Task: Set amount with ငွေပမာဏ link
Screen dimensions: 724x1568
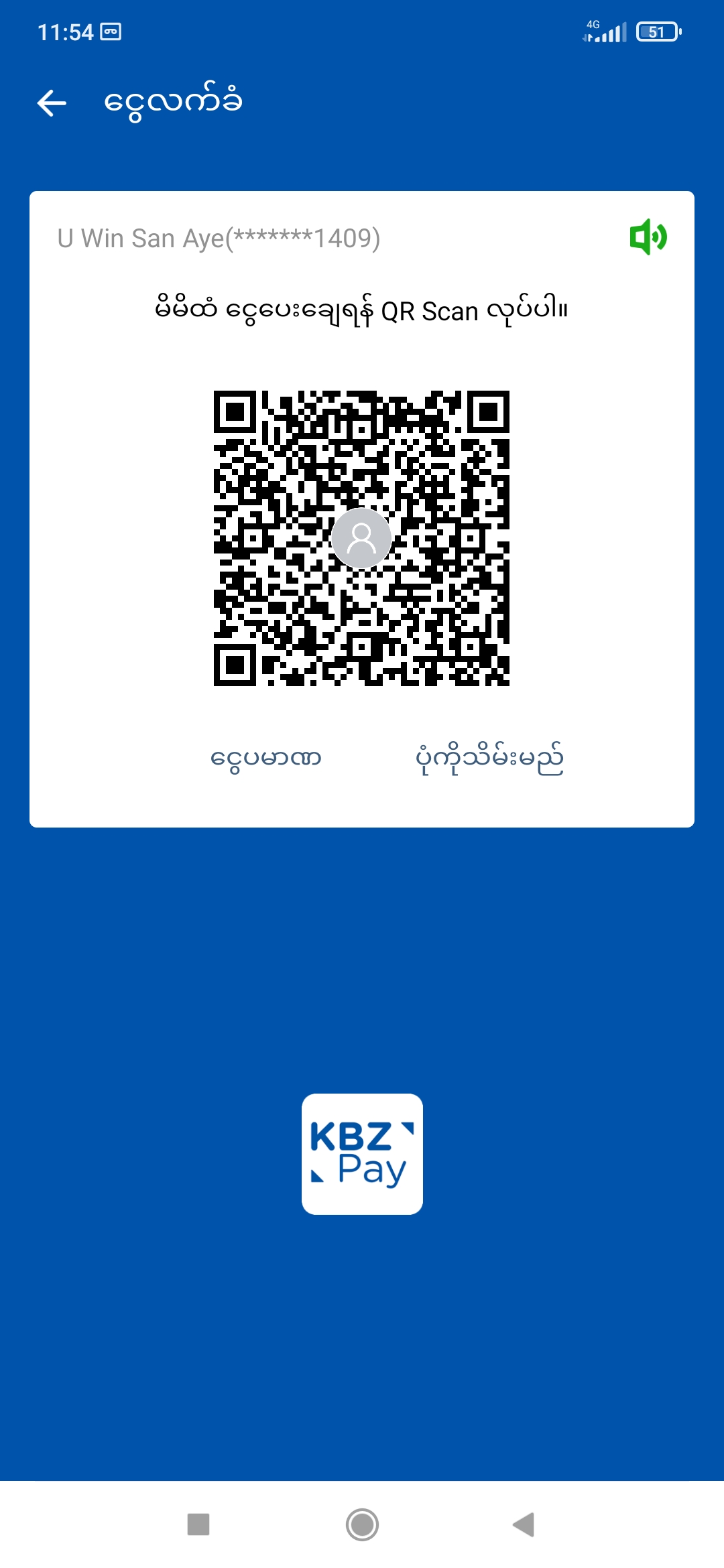Action: coord(265,759)
